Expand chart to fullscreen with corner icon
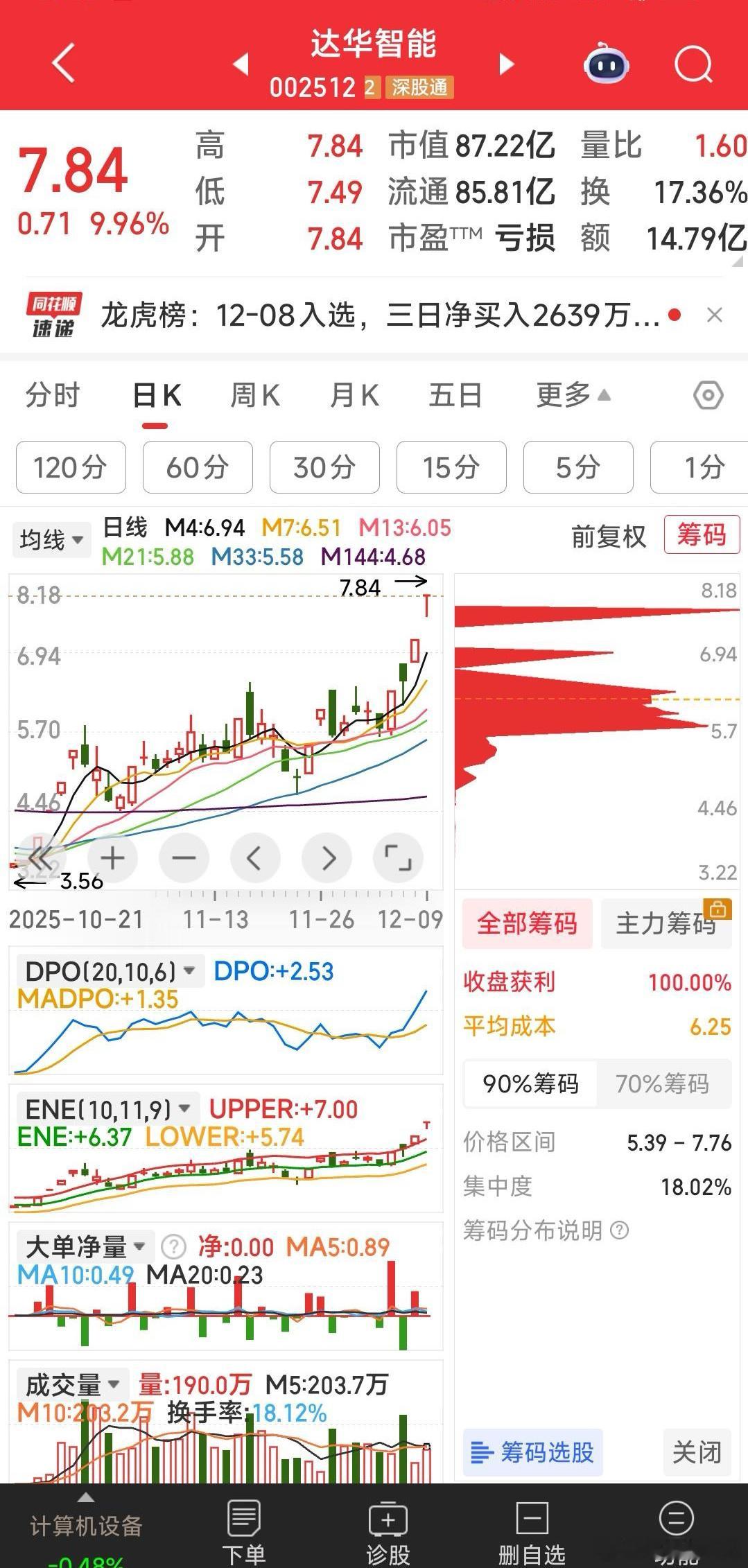The height and width of the screenshot is (1568, 748). click(398, 857)
